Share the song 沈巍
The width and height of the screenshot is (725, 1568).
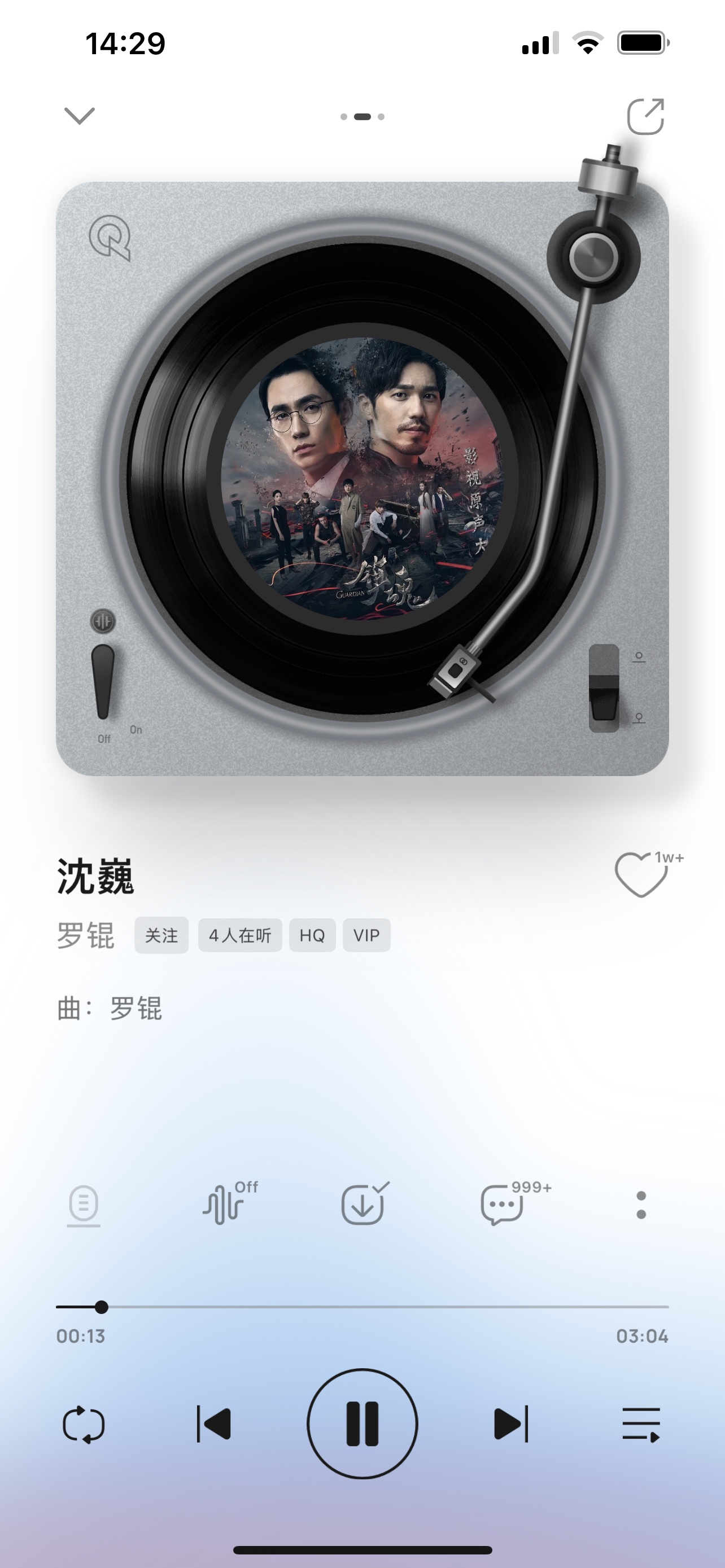(x=645, y=116)
